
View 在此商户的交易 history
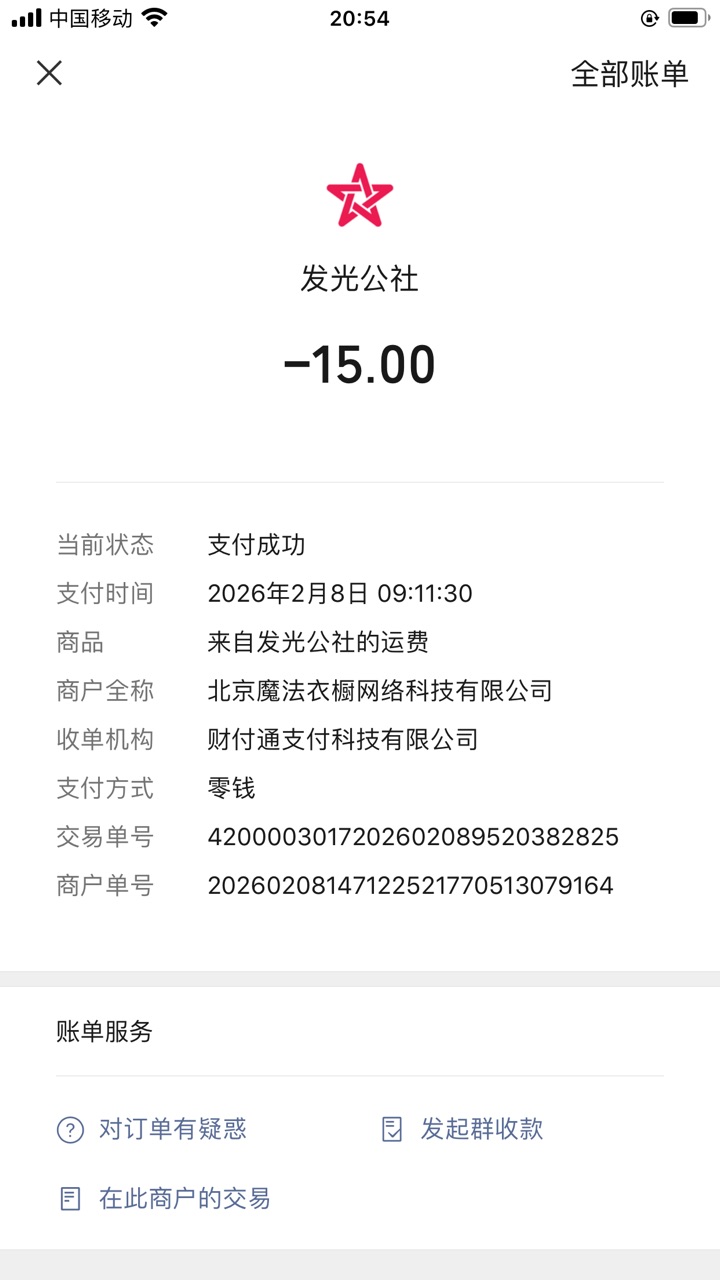[x=165, y=1198]
